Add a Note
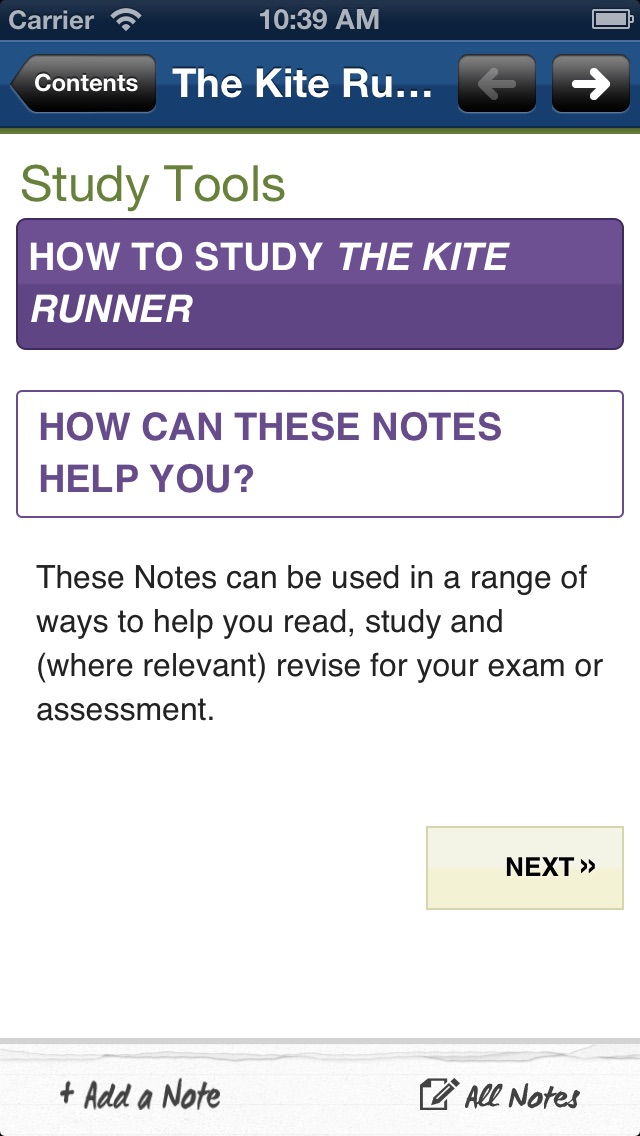The width and height of the screenshot is (640, 1136). coord(140,1095)
